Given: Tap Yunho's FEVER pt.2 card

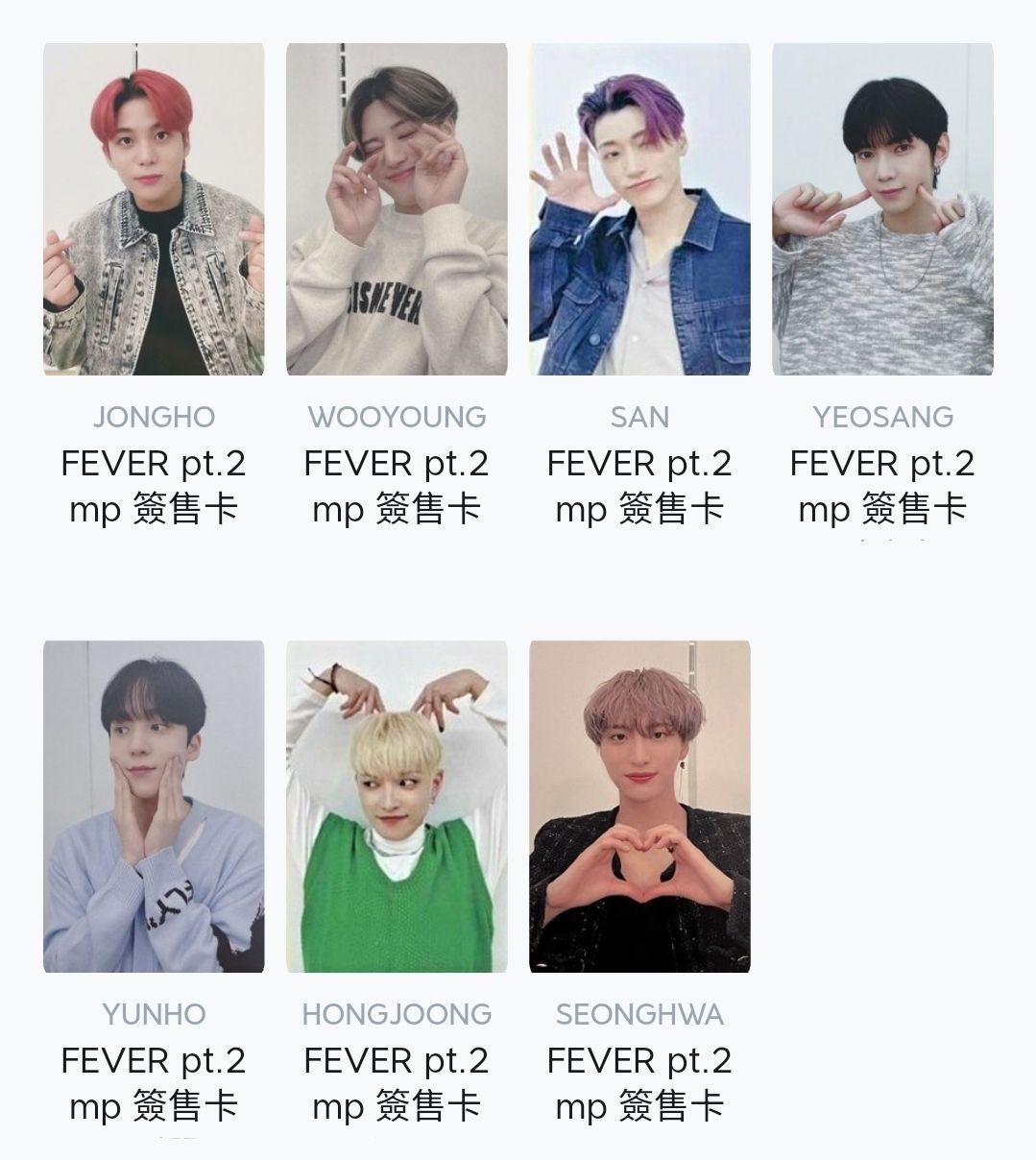Looking at the screenshot, I should point(154,807).
